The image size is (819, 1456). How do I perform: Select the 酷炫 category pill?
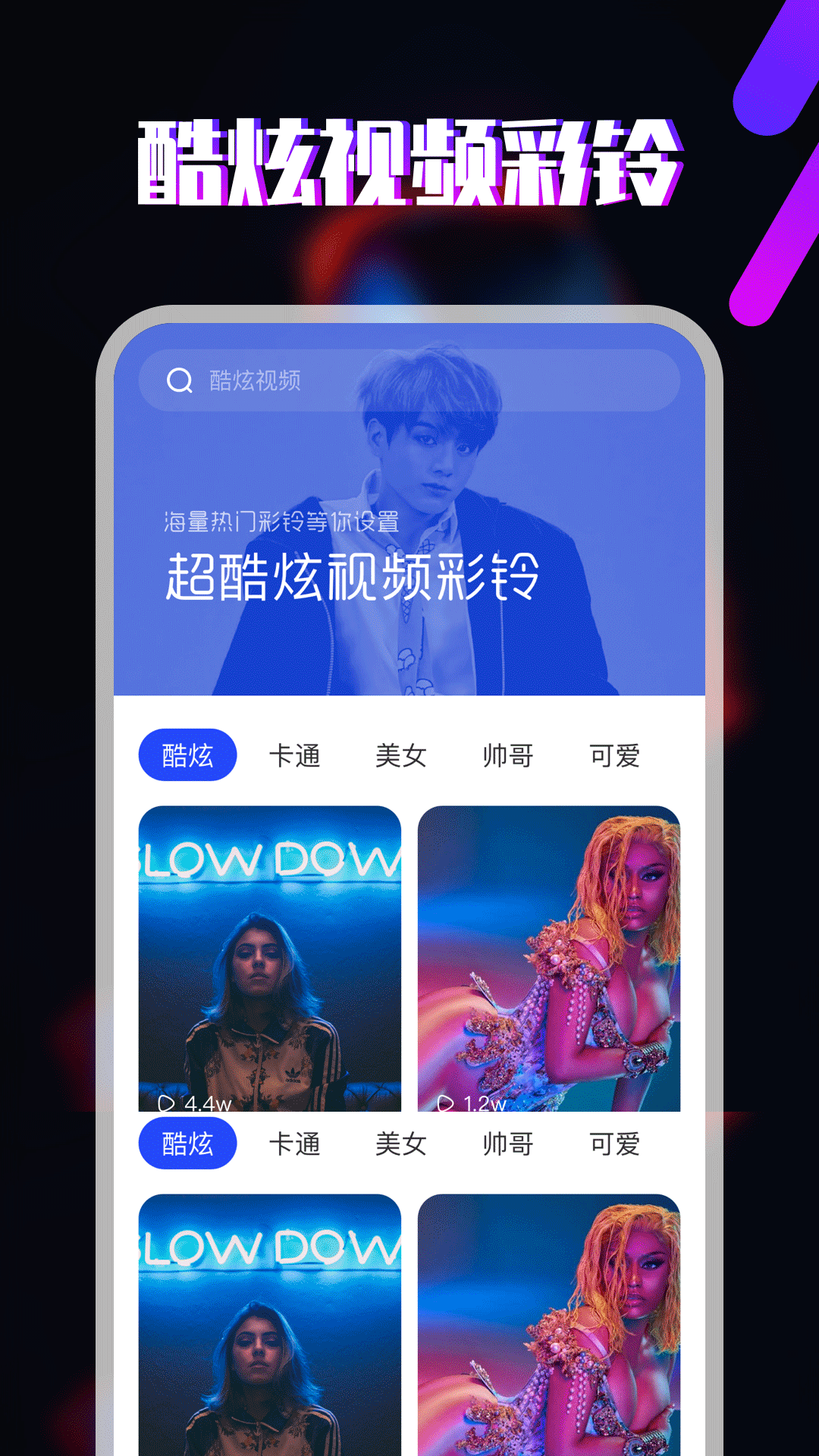187,754
